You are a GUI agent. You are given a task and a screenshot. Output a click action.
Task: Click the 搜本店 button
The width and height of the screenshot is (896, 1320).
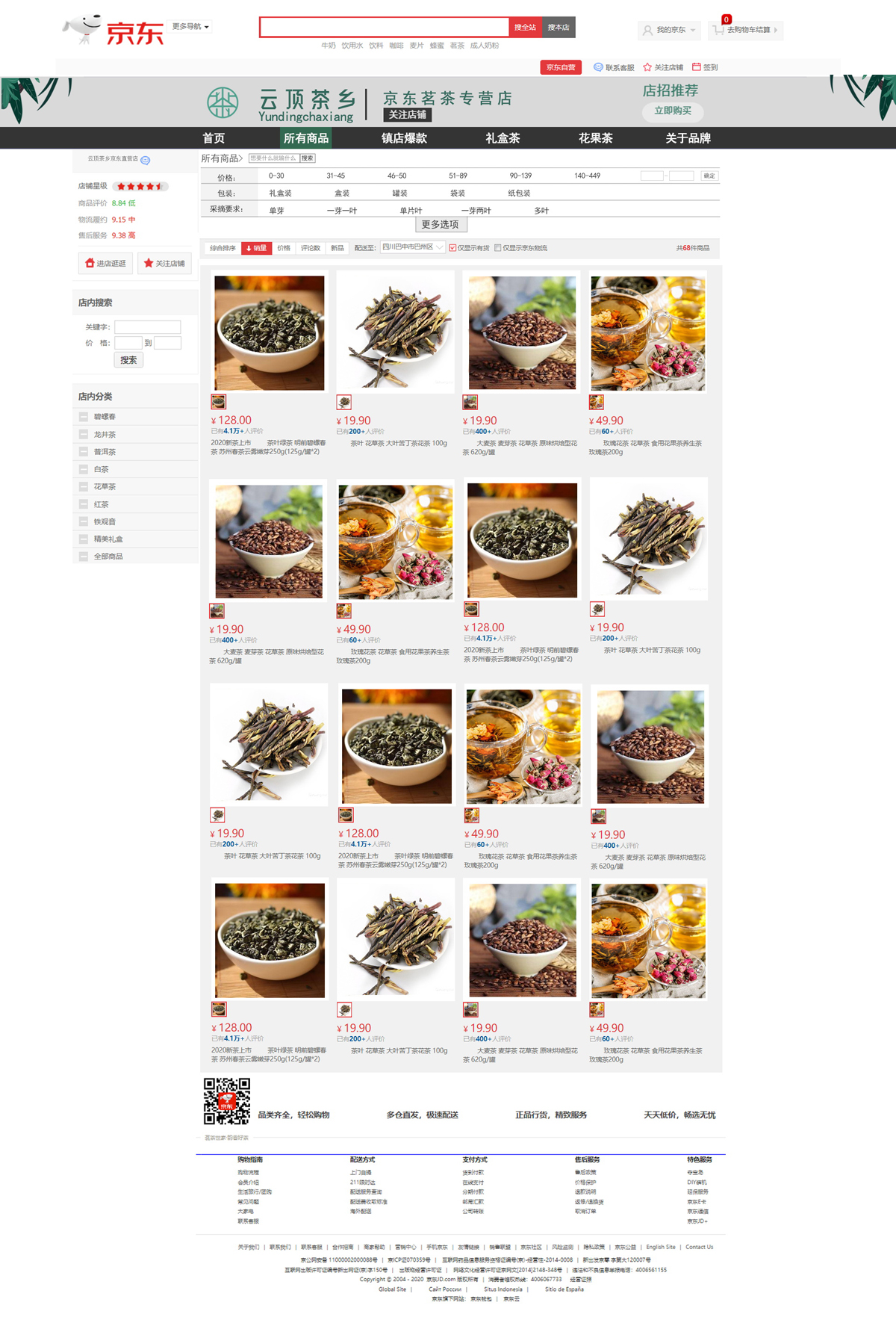559,28
